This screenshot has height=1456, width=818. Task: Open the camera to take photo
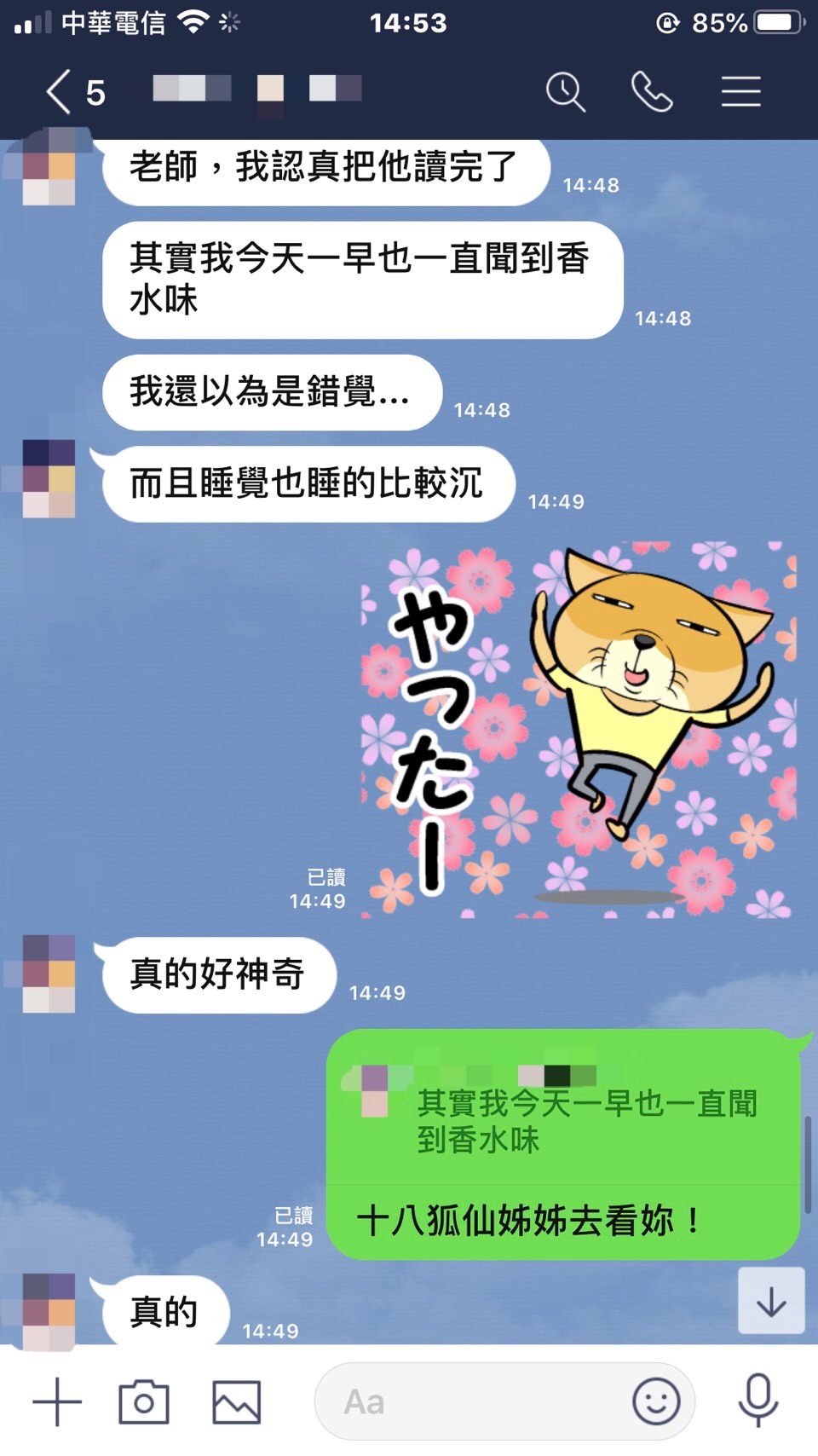pos(144,1401)
